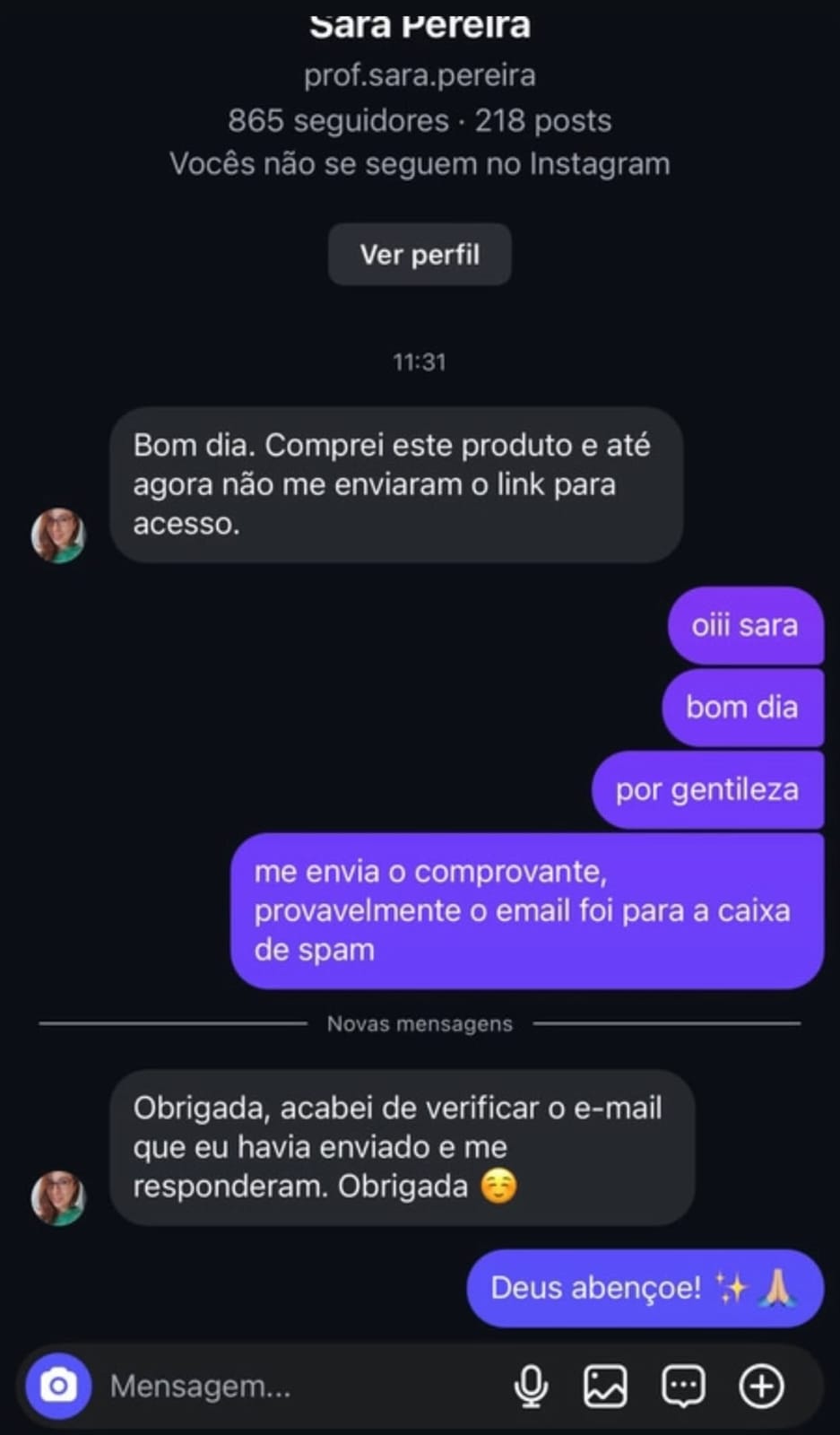Record a voice message with the microphone

531,1386
